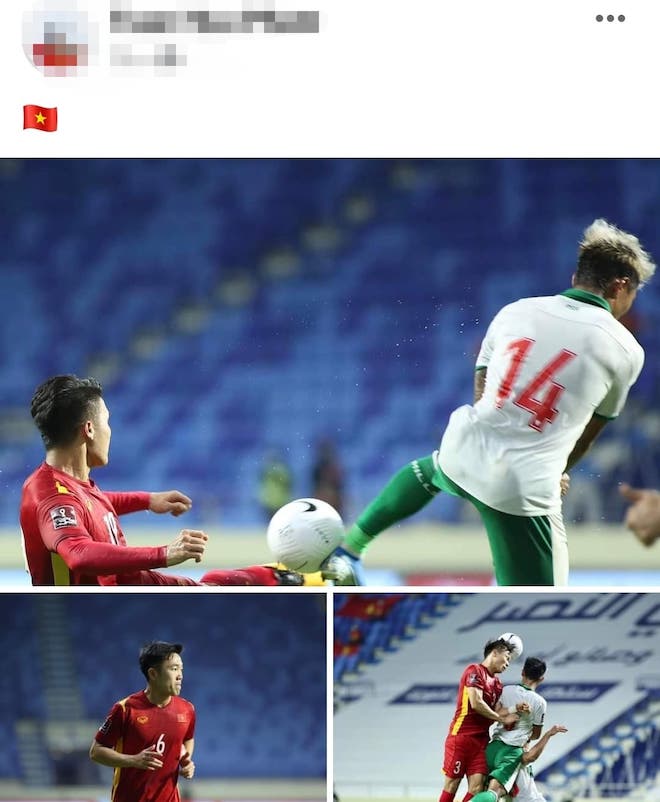The height and width of the screenshot is (802, 660).
Task: Open the large photo of number 14 player
Action: coord(330,371)
